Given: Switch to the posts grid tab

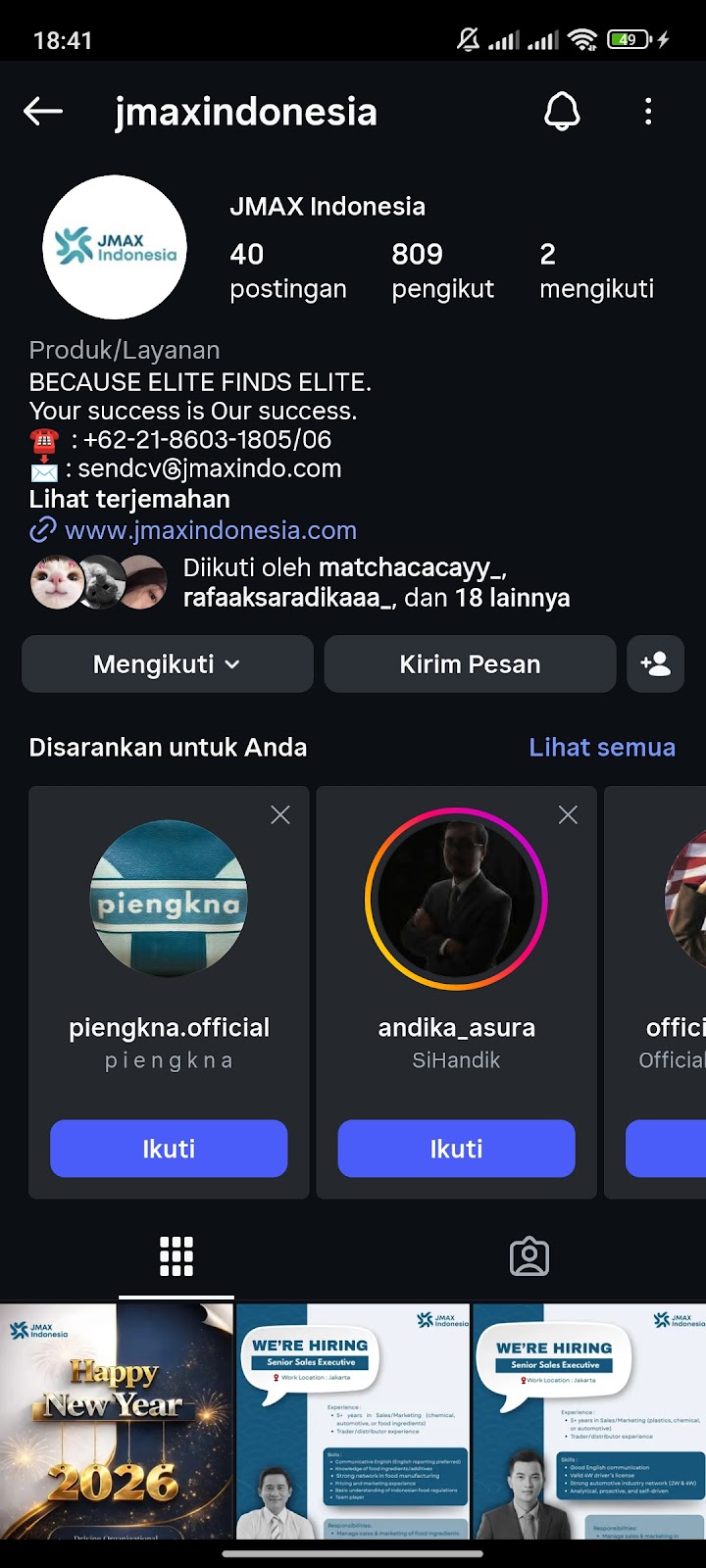Looking at the screenshot, I should coord(176,1256).
